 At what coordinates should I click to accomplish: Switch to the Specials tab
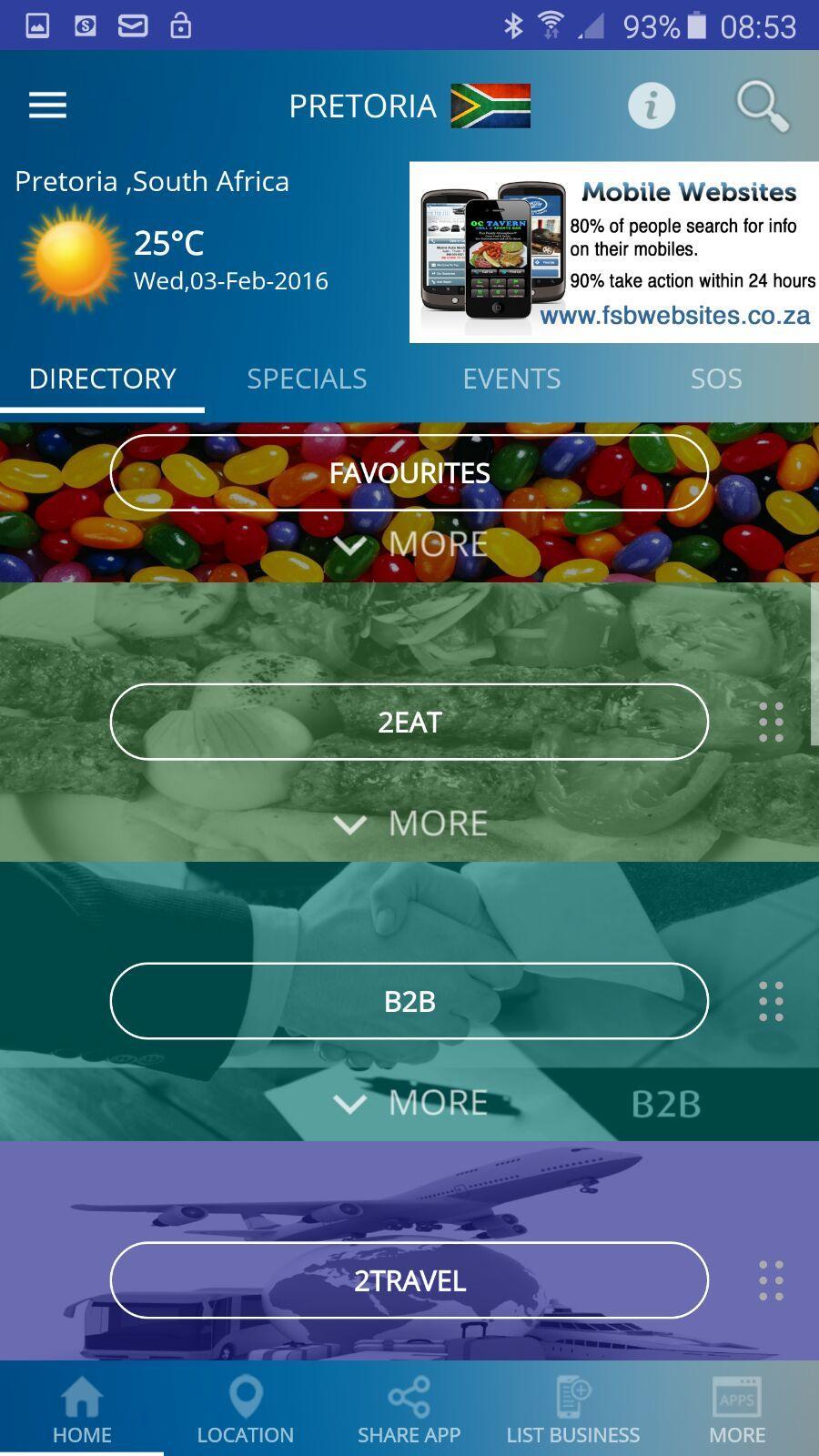(x=307, y=379)
